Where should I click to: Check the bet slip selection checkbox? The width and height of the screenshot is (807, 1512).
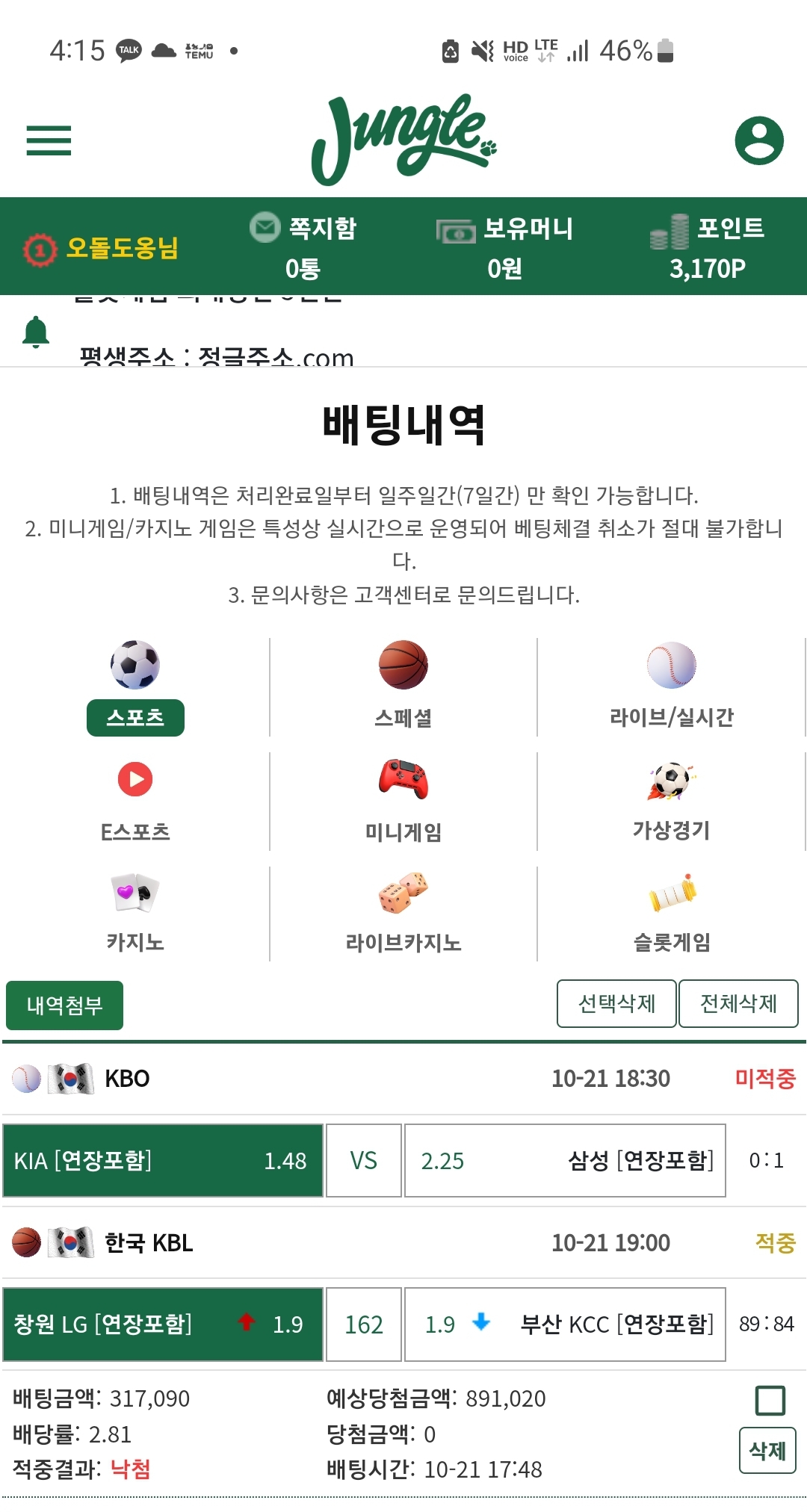click(770, 1401)
